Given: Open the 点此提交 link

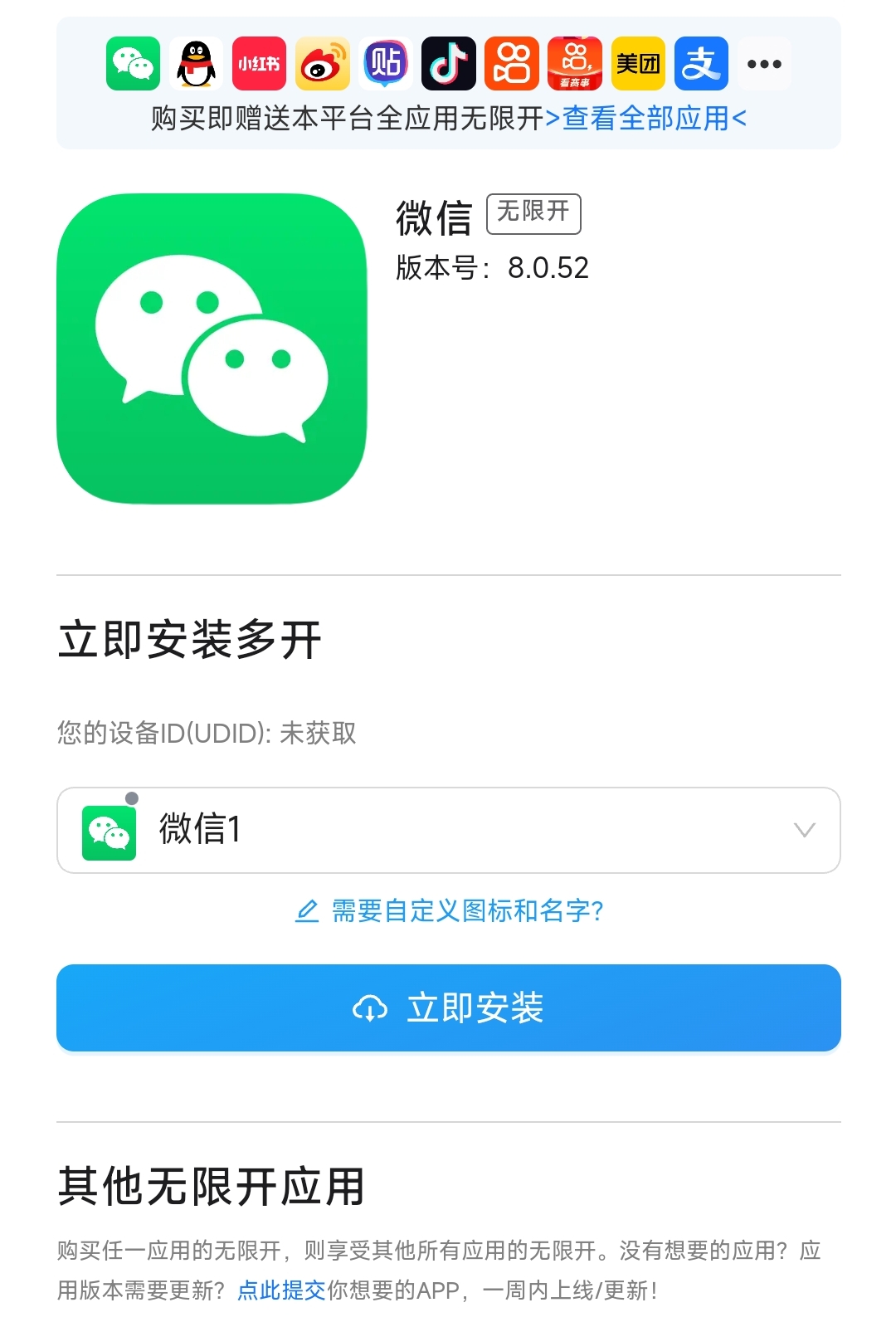Looking at the screenshot, I should (x=281, y=1290).
